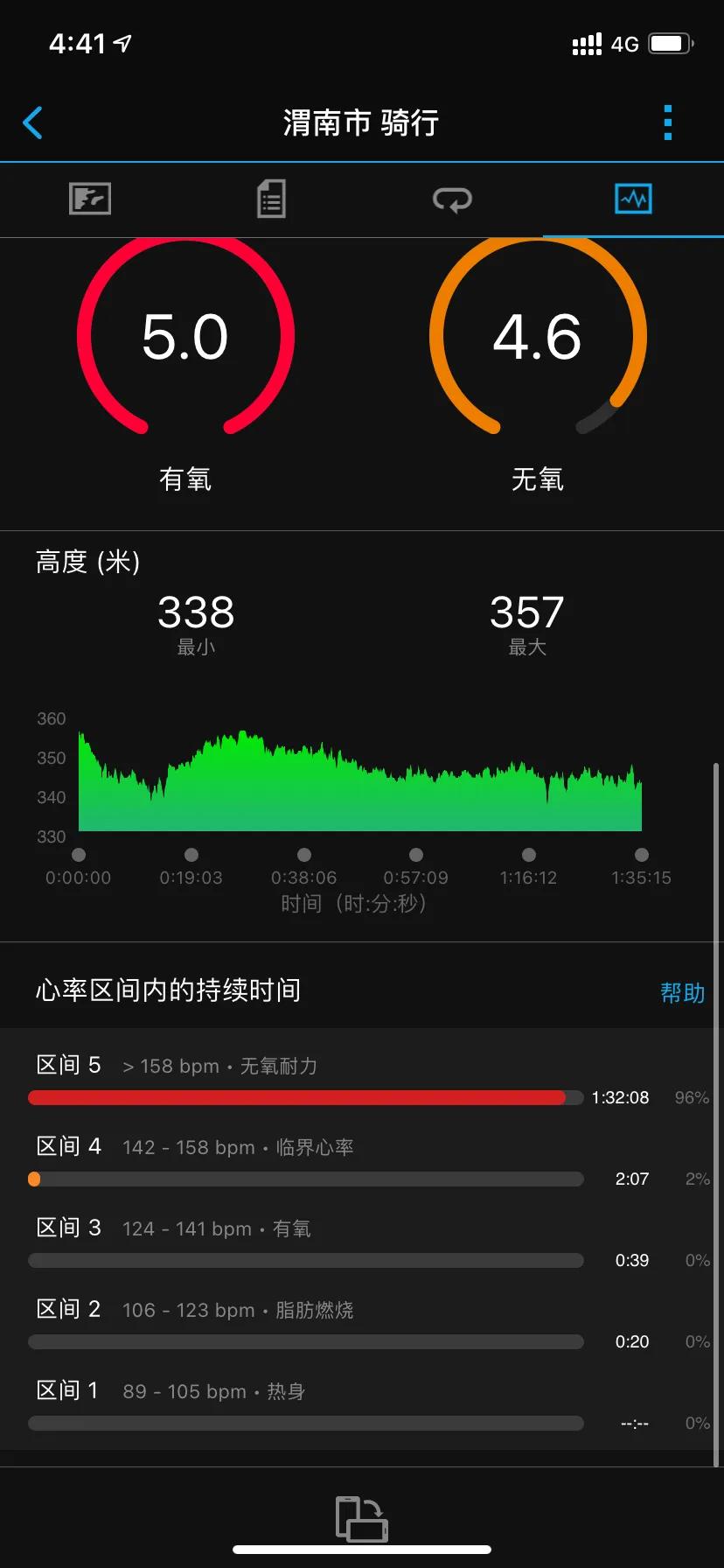The height and width of the screenshot is (1568, 724).
Task: Tap the 无氧 anaerobic 4.6 gauge
Action: pos(537,337)
